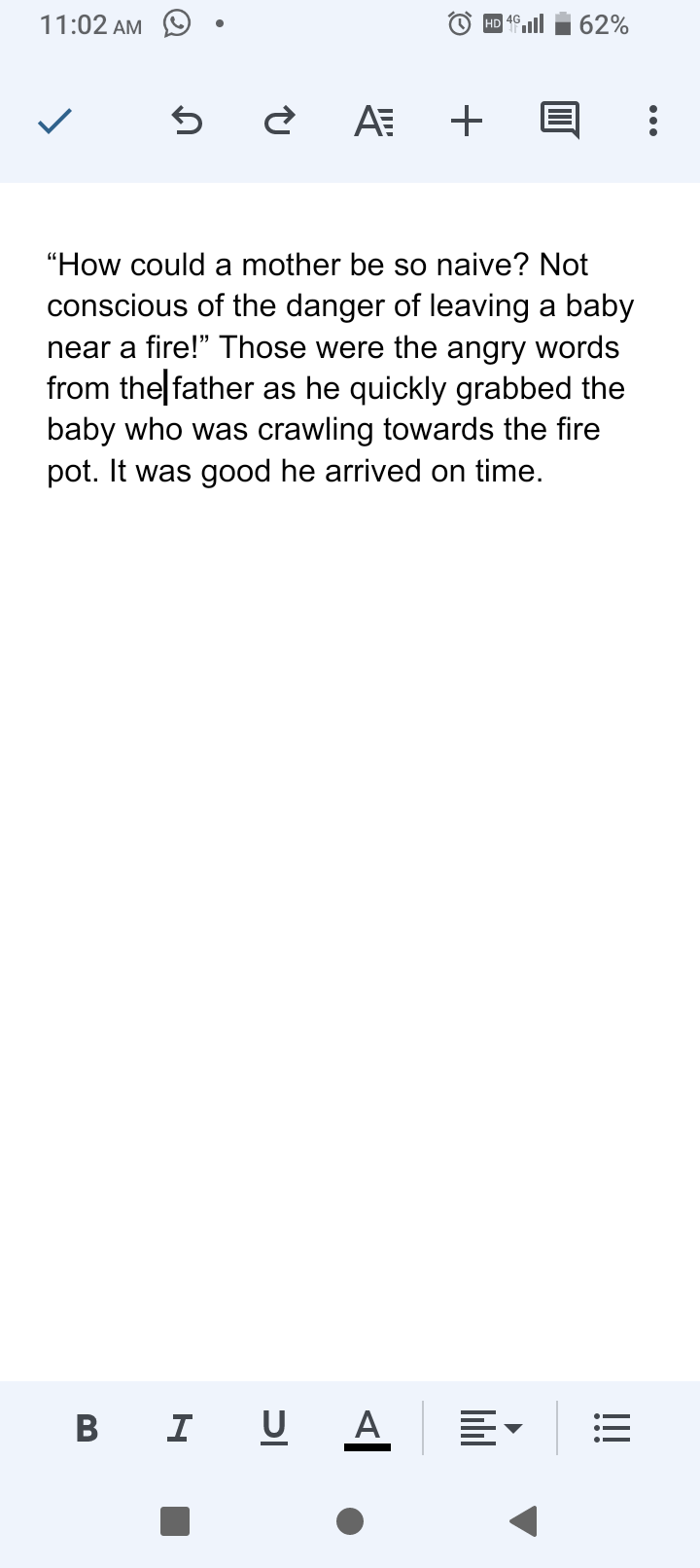Undo the last edit
This screenshot has height=1568, width=700.
coord(187,122)
